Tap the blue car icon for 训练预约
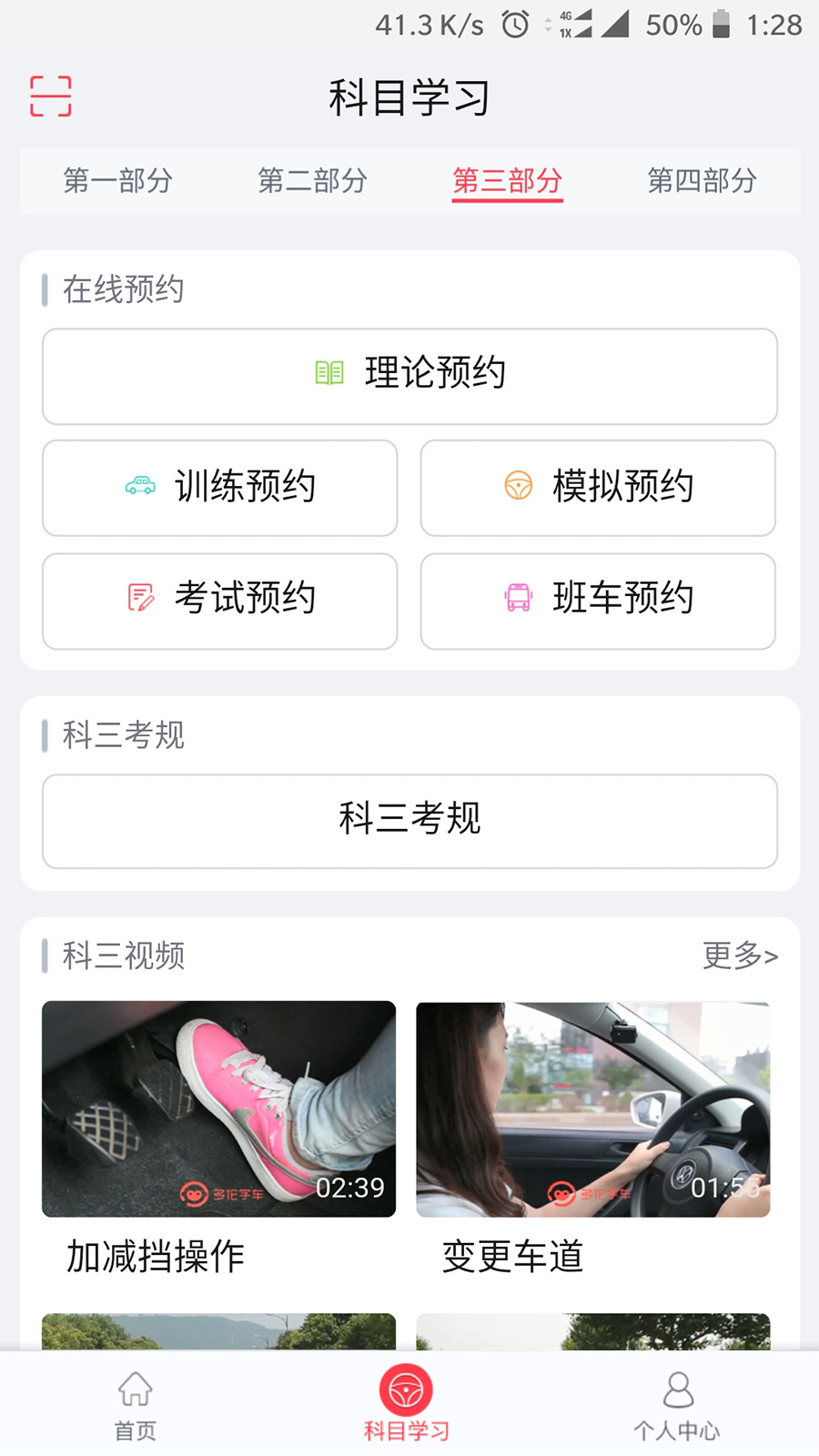819x1456 pixels. [138, 487]
